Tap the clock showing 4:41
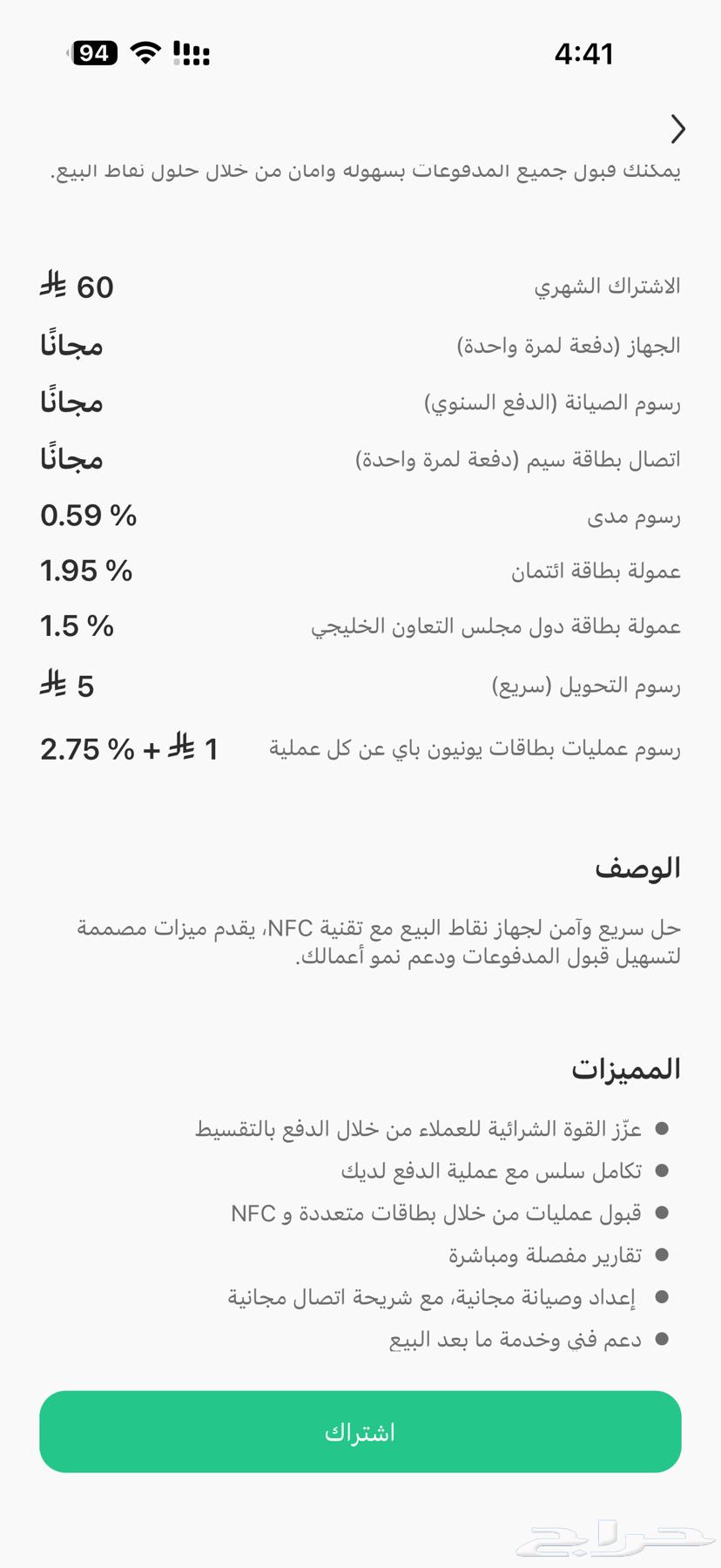Screen dimensions: 721x1568 (585, 54)
